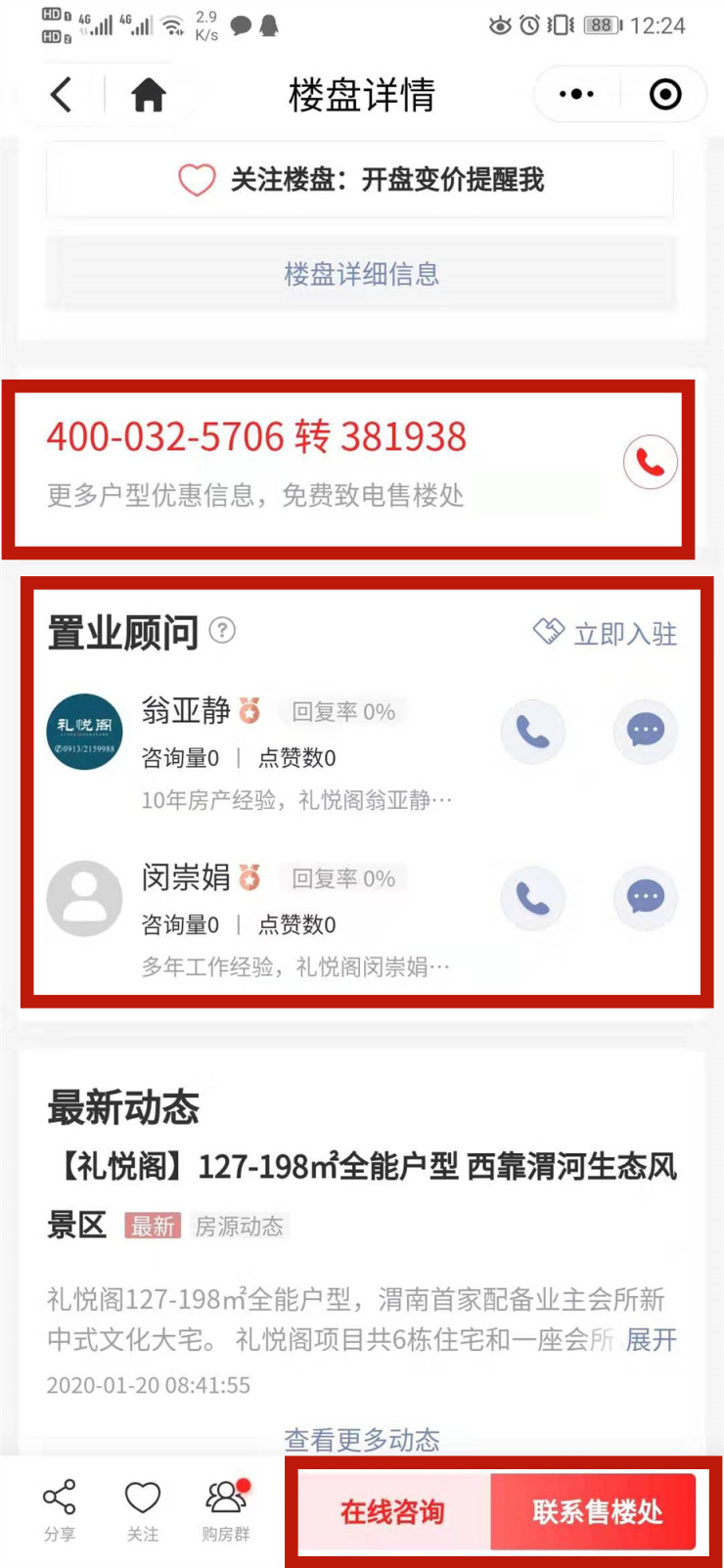Open 楼盘详细信息

pos(361,274)
